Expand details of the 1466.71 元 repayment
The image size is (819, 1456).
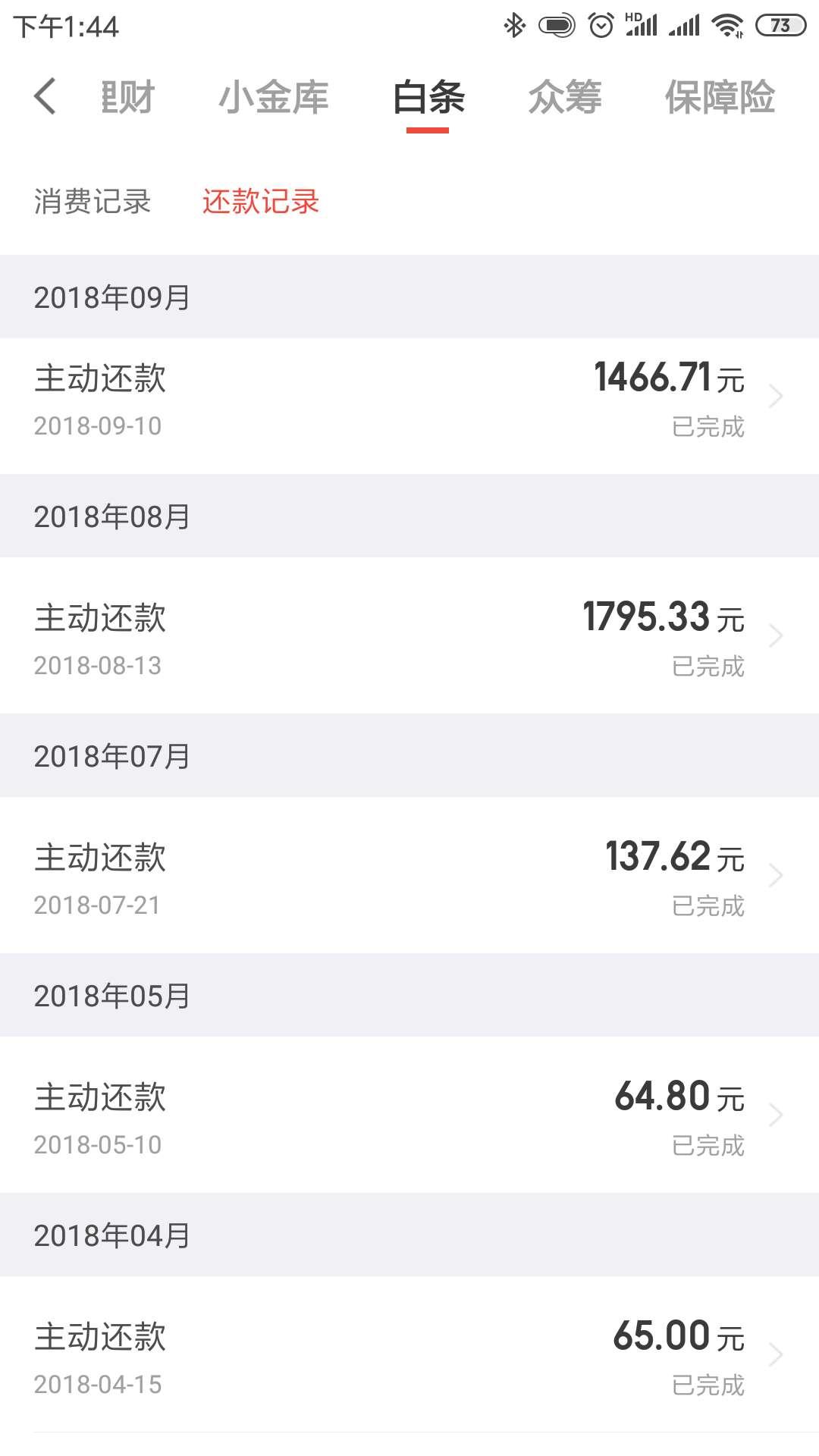[409, 398]
